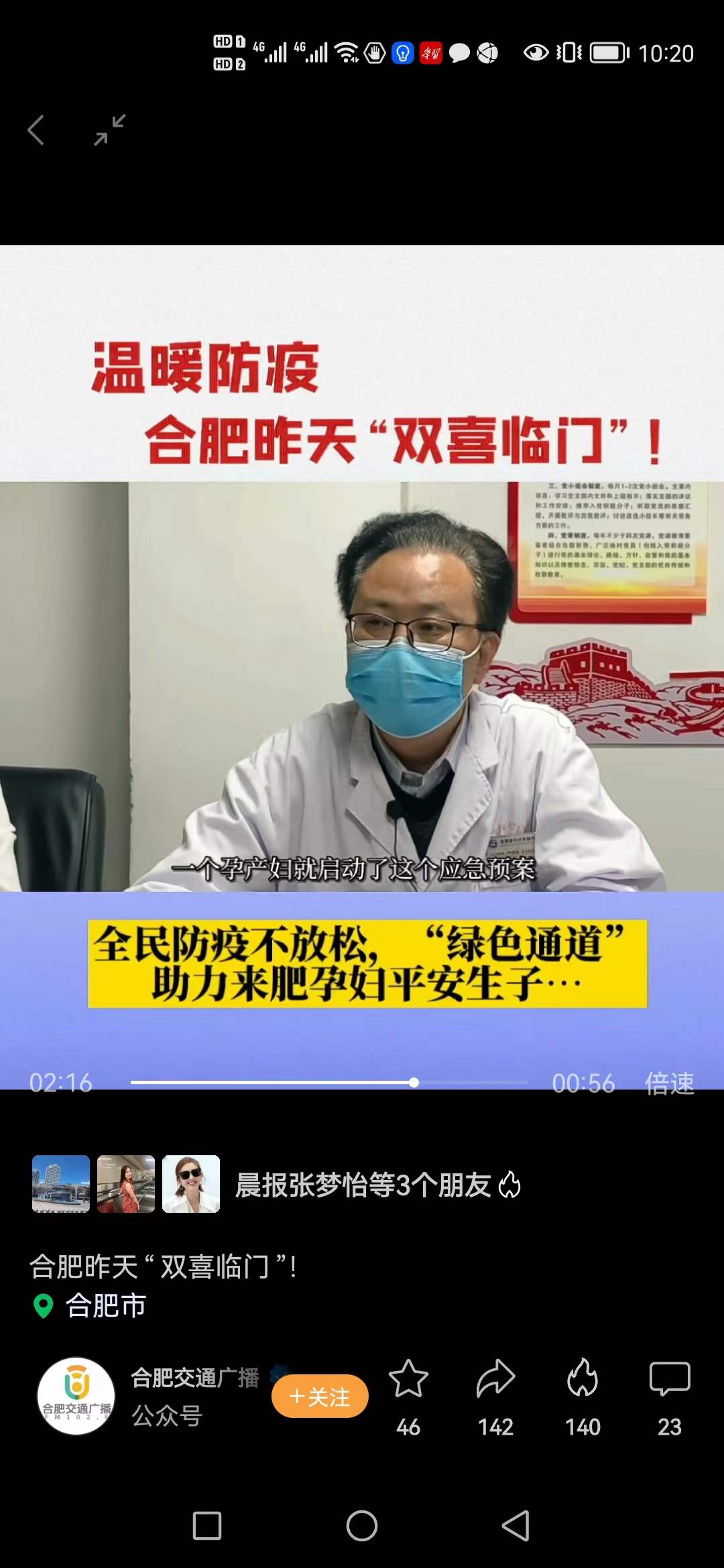Jump to a point on the video progress bar
Image resolution: width=724 pixels, height=1568 pixels.
coord(328,1082)
